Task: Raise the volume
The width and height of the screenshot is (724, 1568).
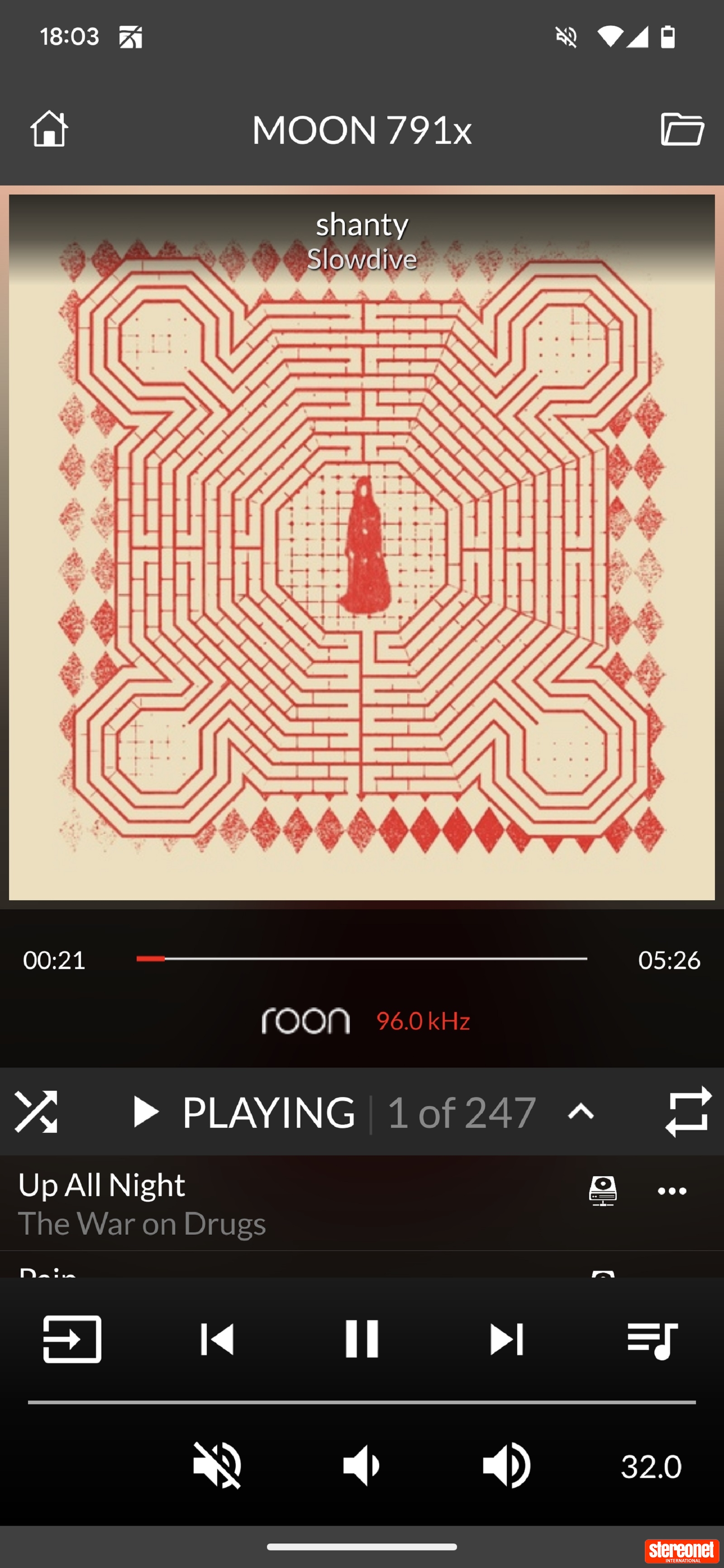Action: click(506, 1465)
